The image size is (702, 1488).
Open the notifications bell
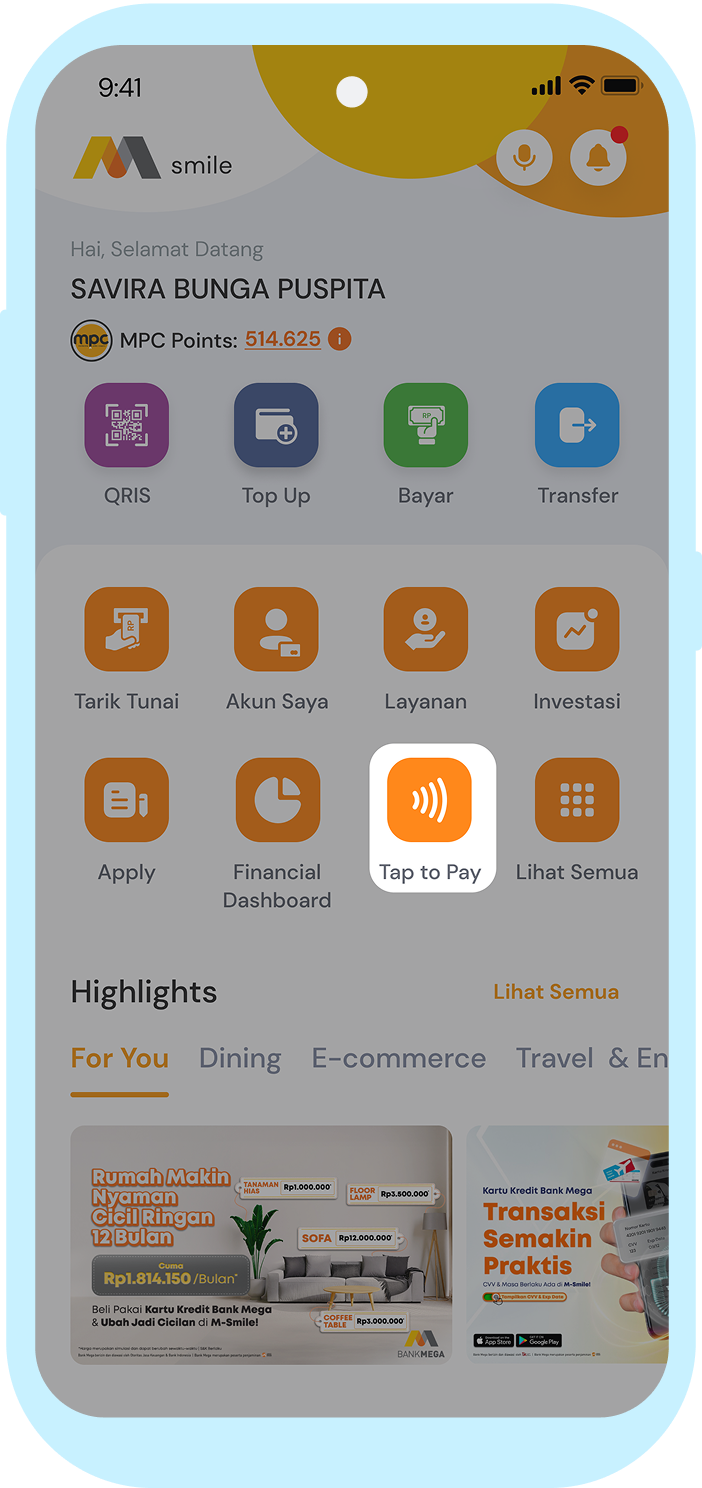598,158
